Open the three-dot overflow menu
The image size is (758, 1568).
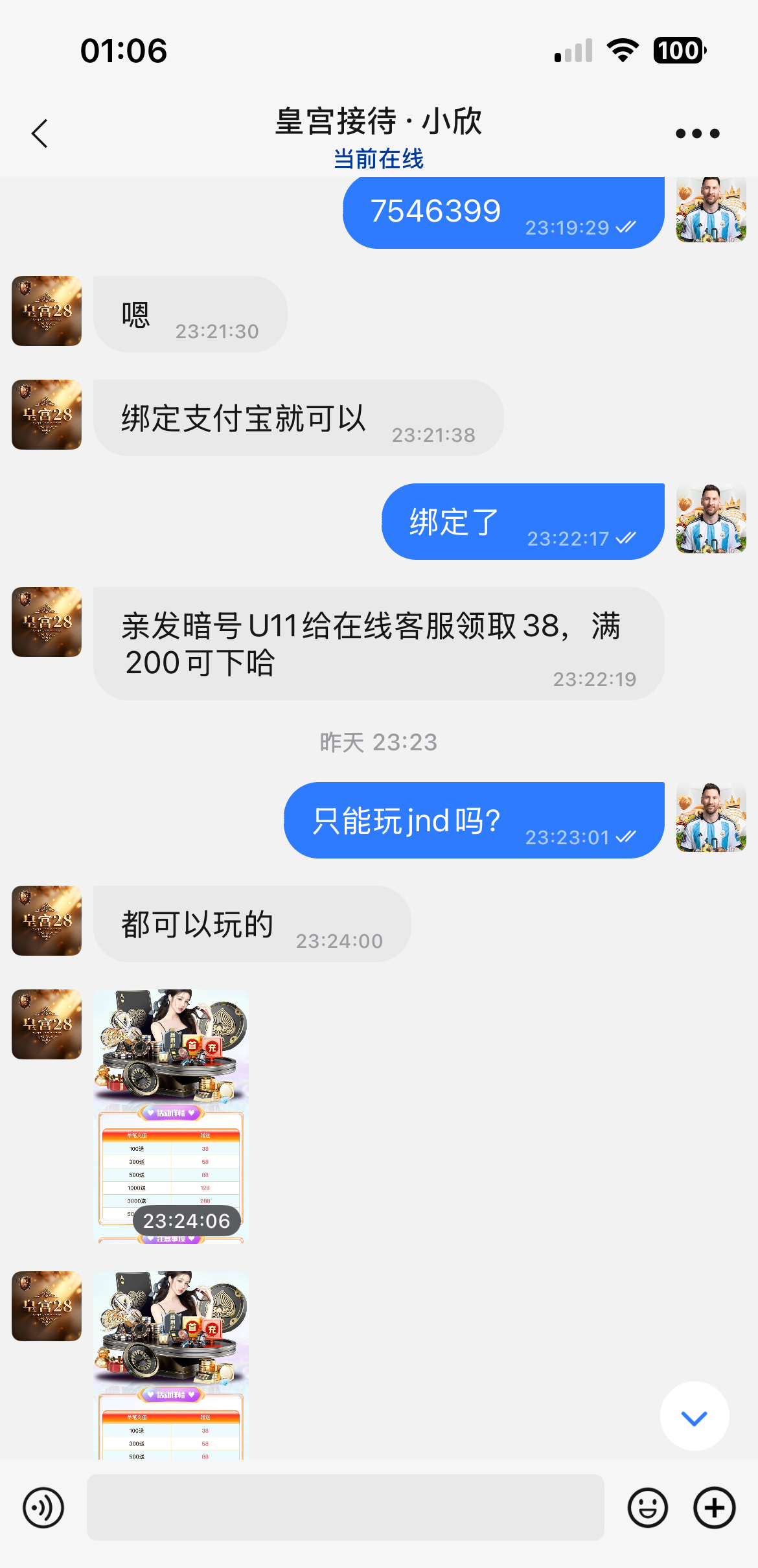(697, 133)
